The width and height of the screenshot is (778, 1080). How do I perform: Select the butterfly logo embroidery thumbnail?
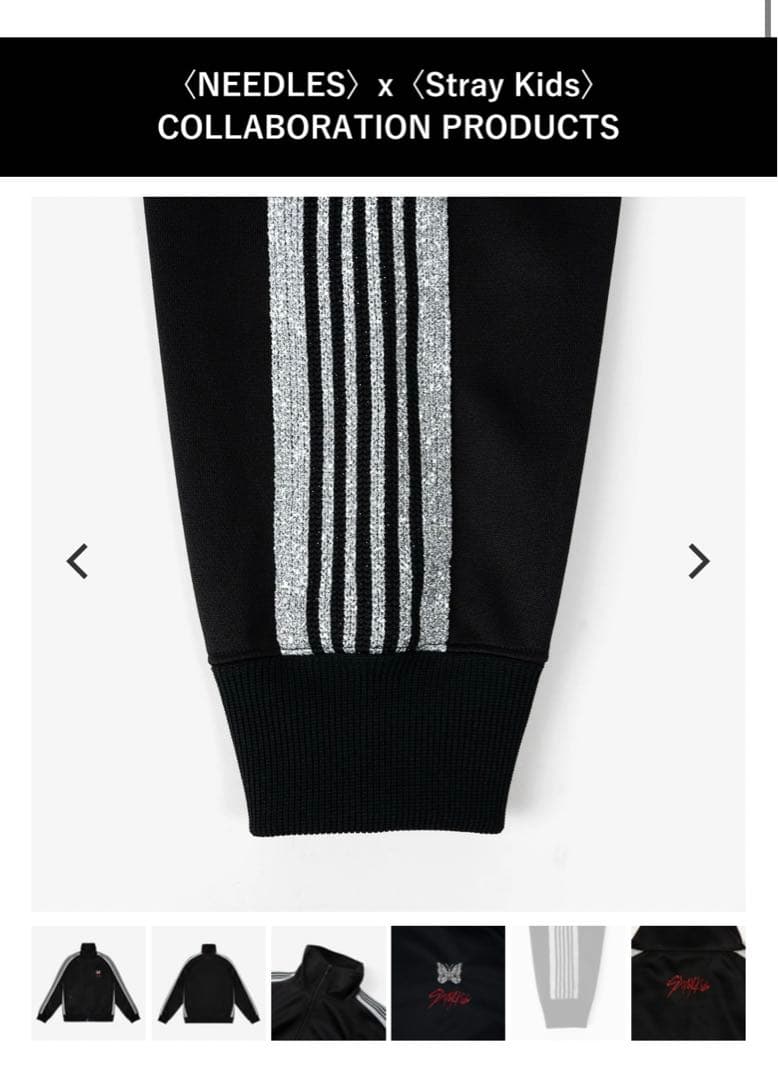(x=448, y=983)
